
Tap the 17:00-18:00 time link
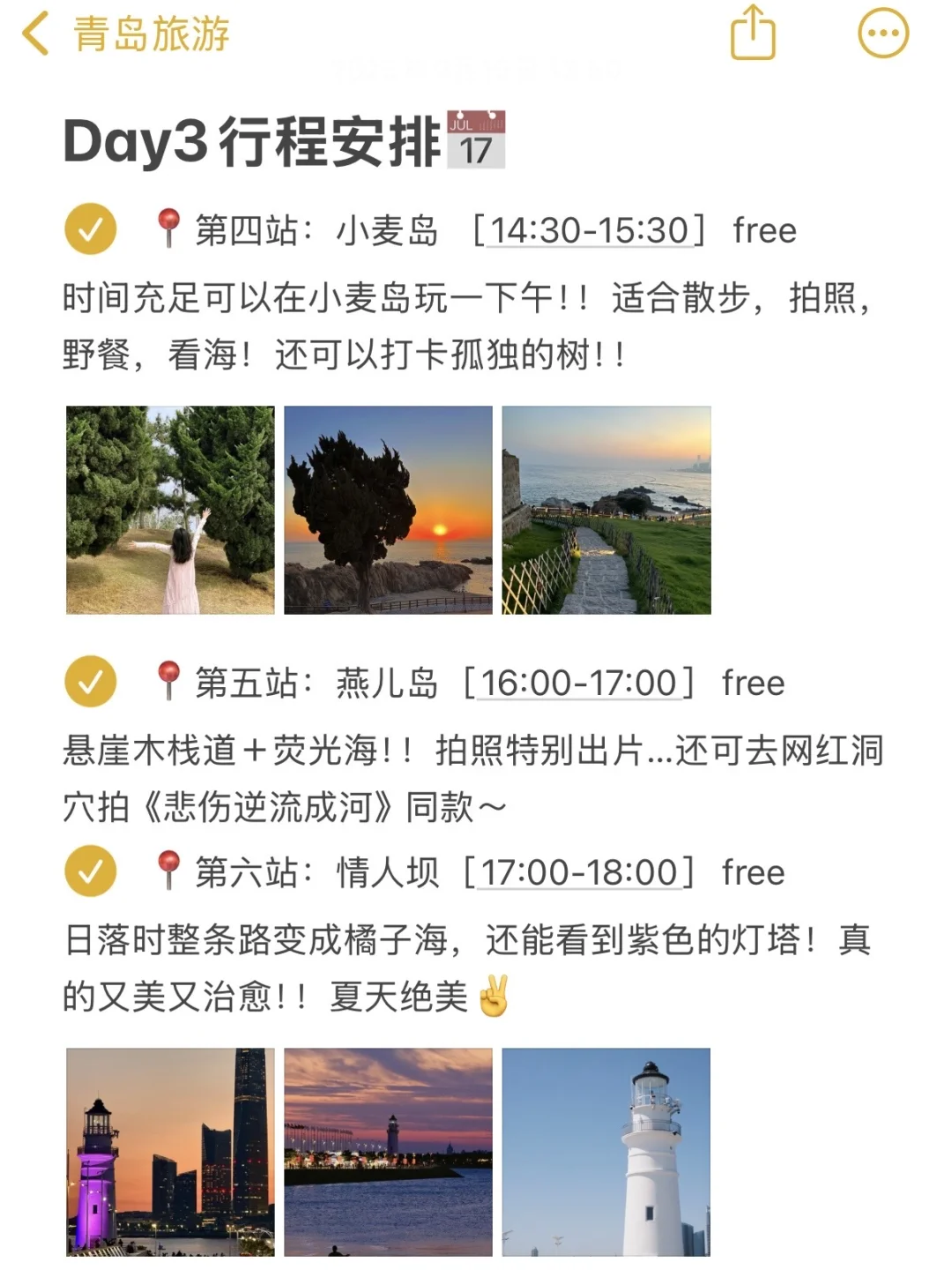[x=578, y=873]
